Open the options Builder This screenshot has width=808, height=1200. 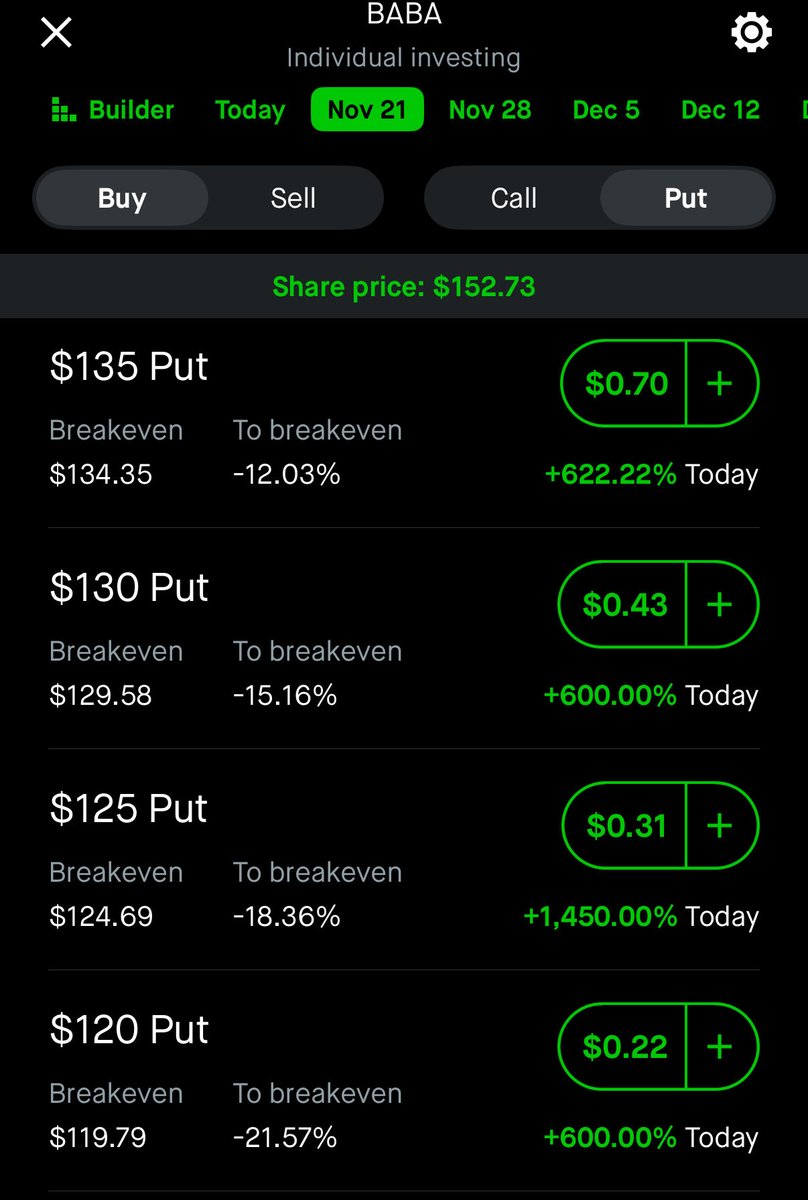pyautogui.click(x=113, y=110)
